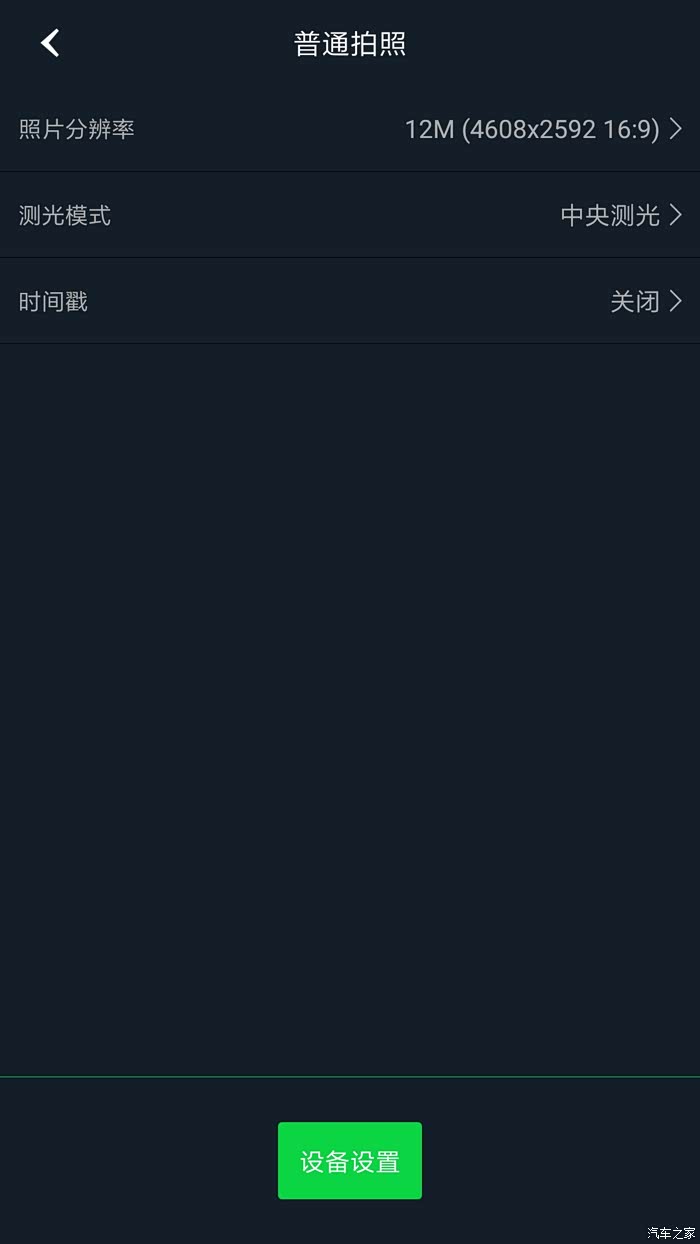The height and width of the screenshot is (1244, 700).
Task: Open the 照片分辨率 setting
Action: [x=350, y=129]
